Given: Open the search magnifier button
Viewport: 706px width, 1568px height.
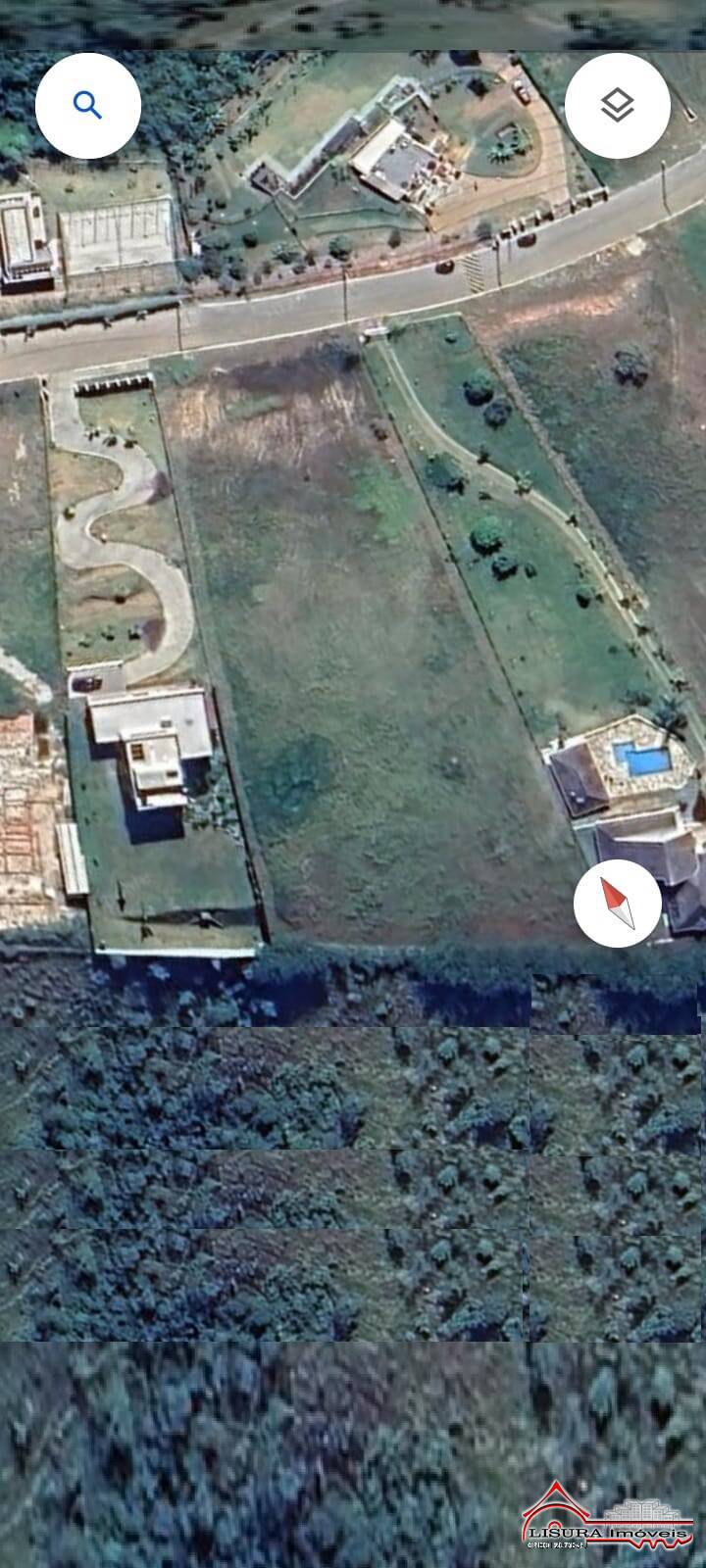Looking at the screenshot, I should click(x=88, y=105).
